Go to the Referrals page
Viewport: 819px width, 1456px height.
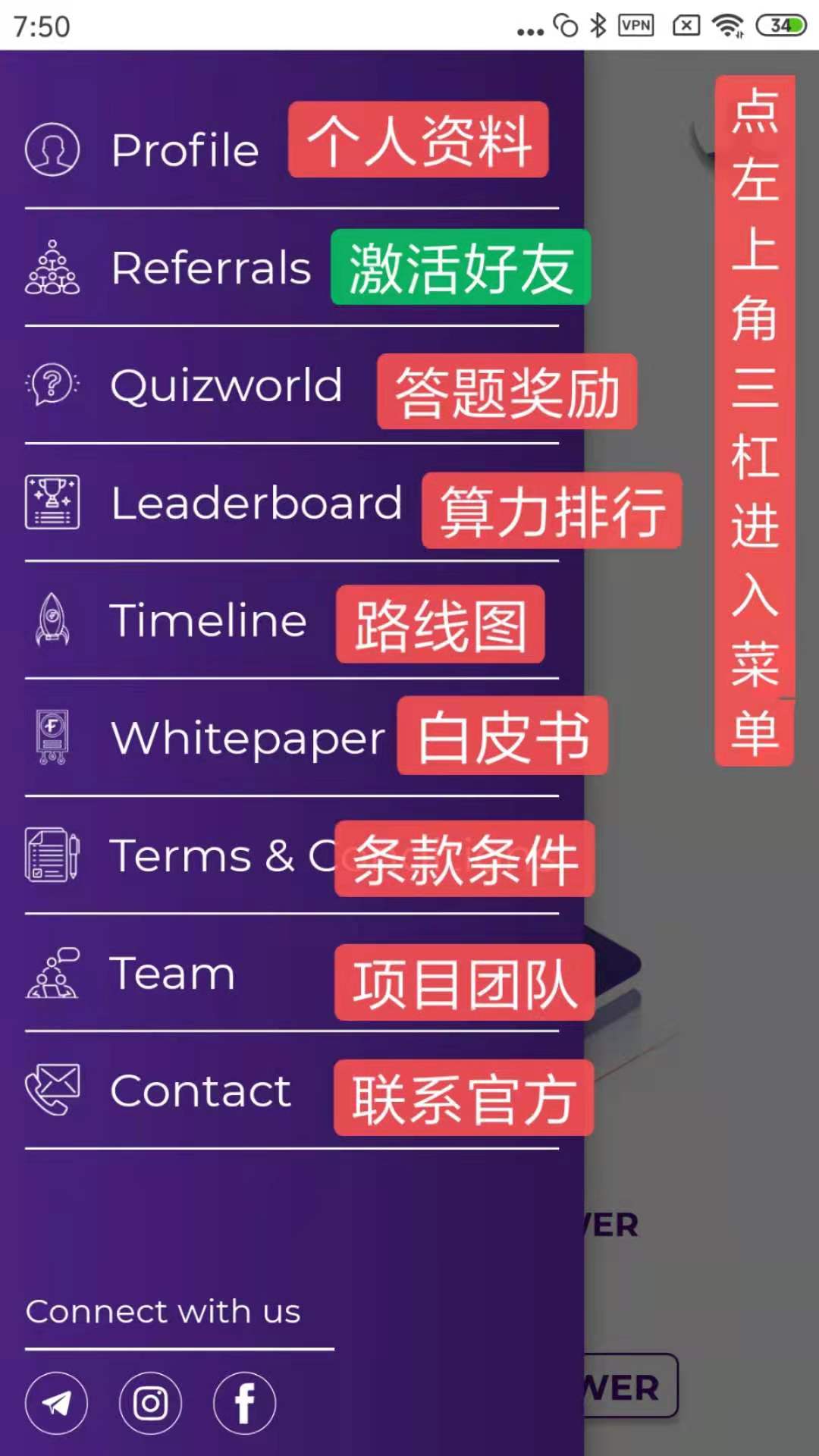(x=211, y=268)
